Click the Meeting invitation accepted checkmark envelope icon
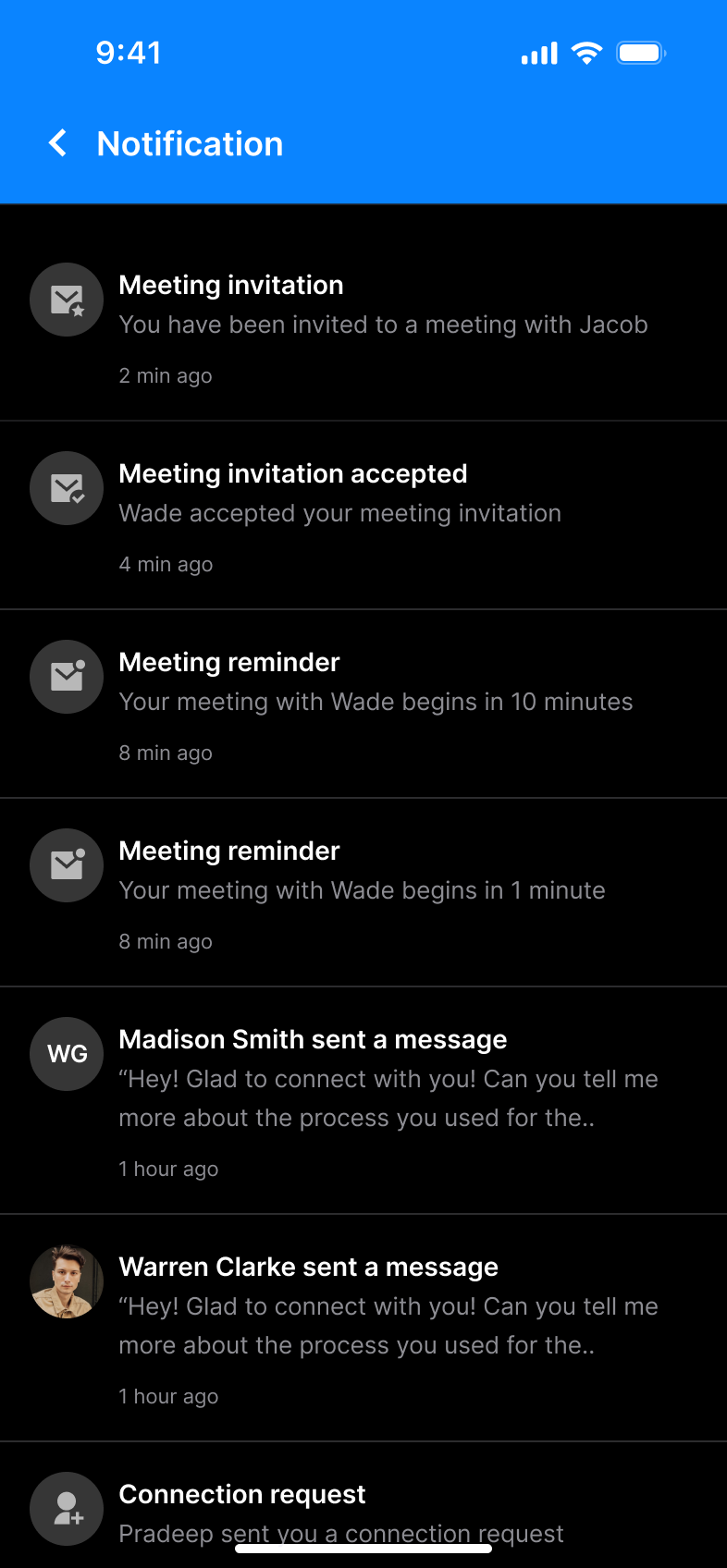Viewport: 727px width, 1568px height. tap(66, 488)
